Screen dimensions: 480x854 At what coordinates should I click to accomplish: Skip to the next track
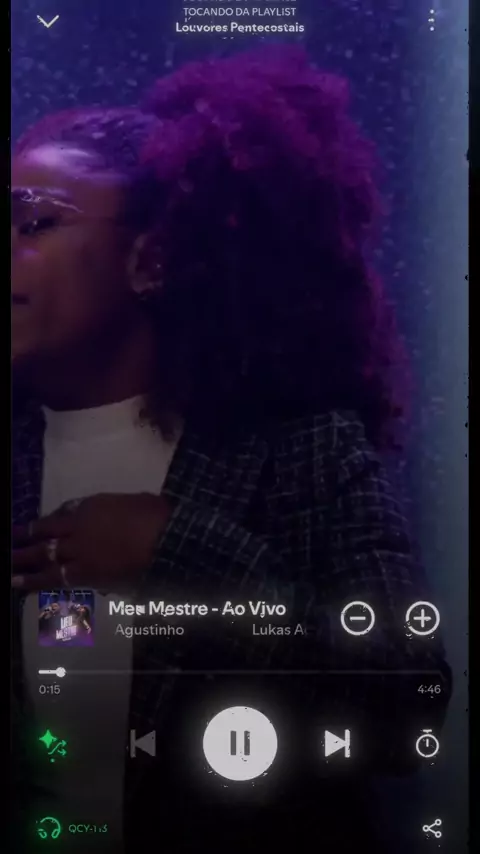point(337,743)
